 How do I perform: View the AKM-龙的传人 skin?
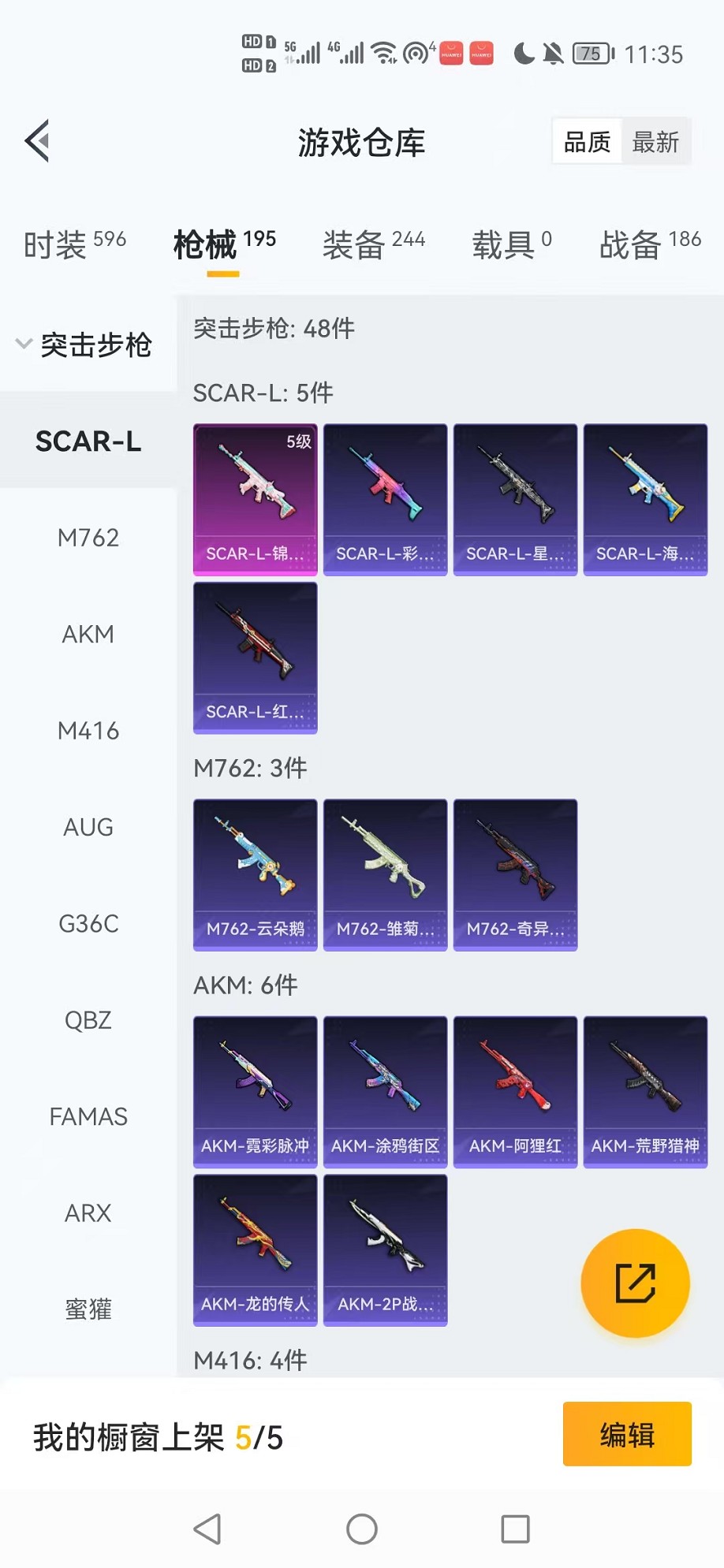pyautogui.click(x=255, y=1250)
